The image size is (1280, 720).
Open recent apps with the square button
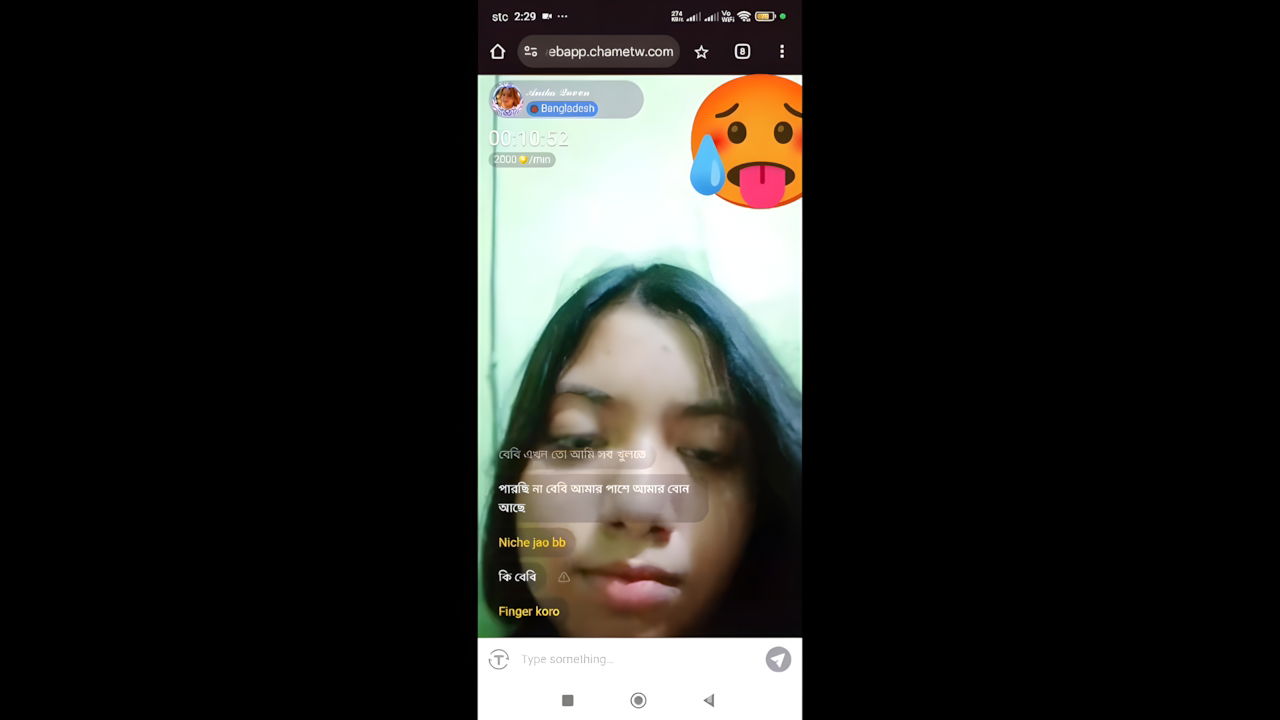tap(567, 700)
